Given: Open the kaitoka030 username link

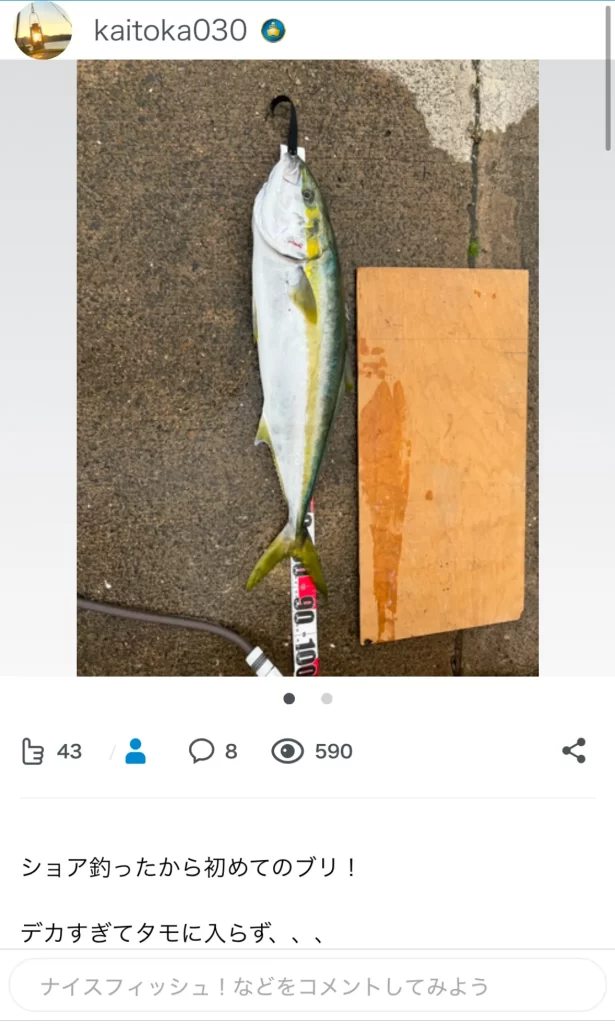Looking at the screenshot, I should pyautogui.click(x=170, y=30).
